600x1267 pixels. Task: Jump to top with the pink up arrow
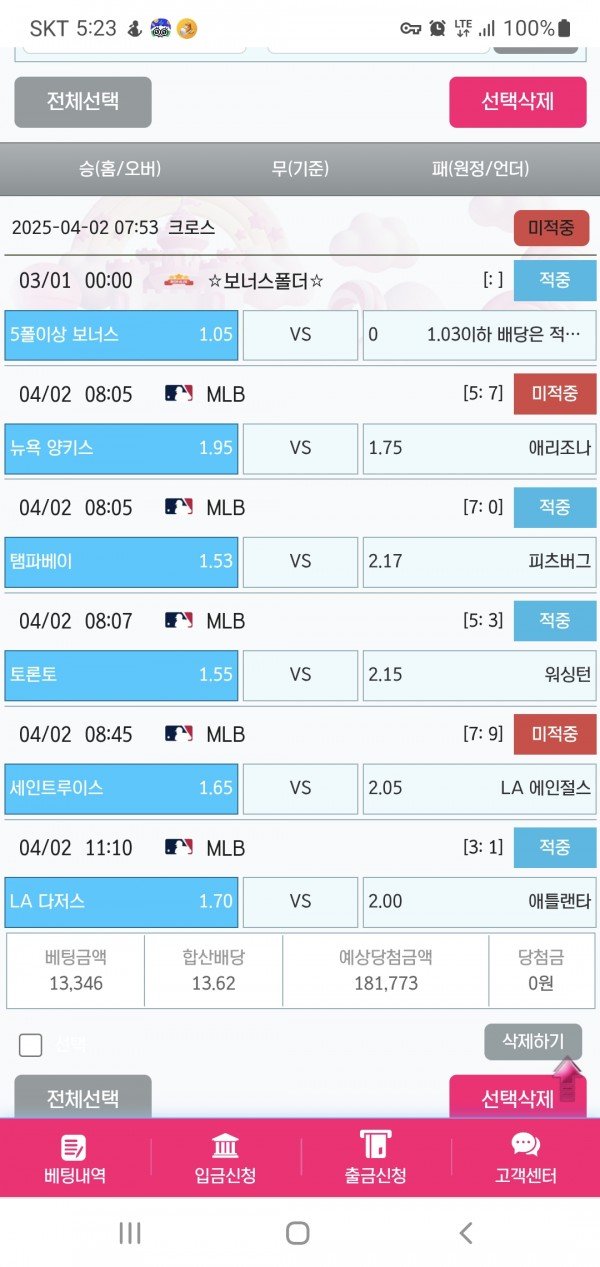coord(567,1078)
